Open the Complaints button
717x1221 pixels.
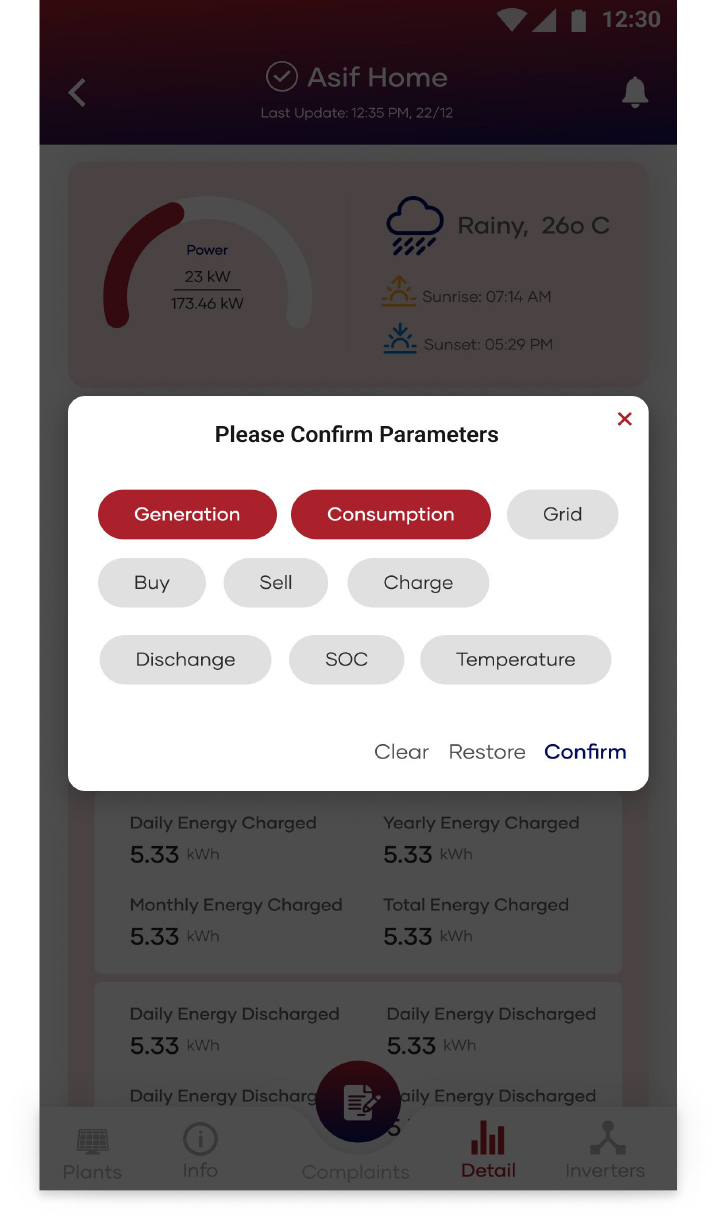(357, 1103)
